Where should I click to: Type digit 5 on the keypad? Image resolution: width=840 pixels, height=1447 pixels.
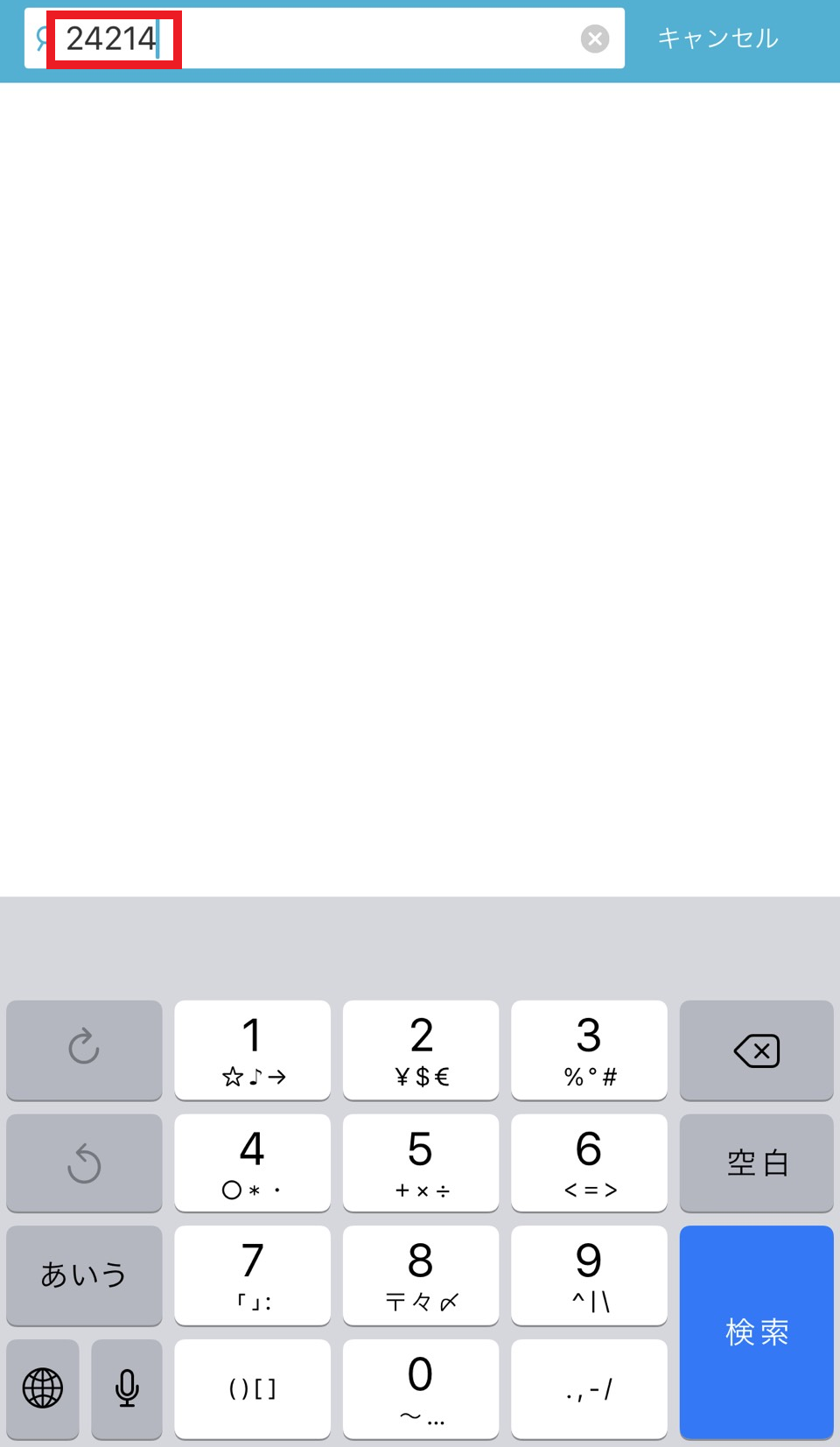[x=421, y=1163]
